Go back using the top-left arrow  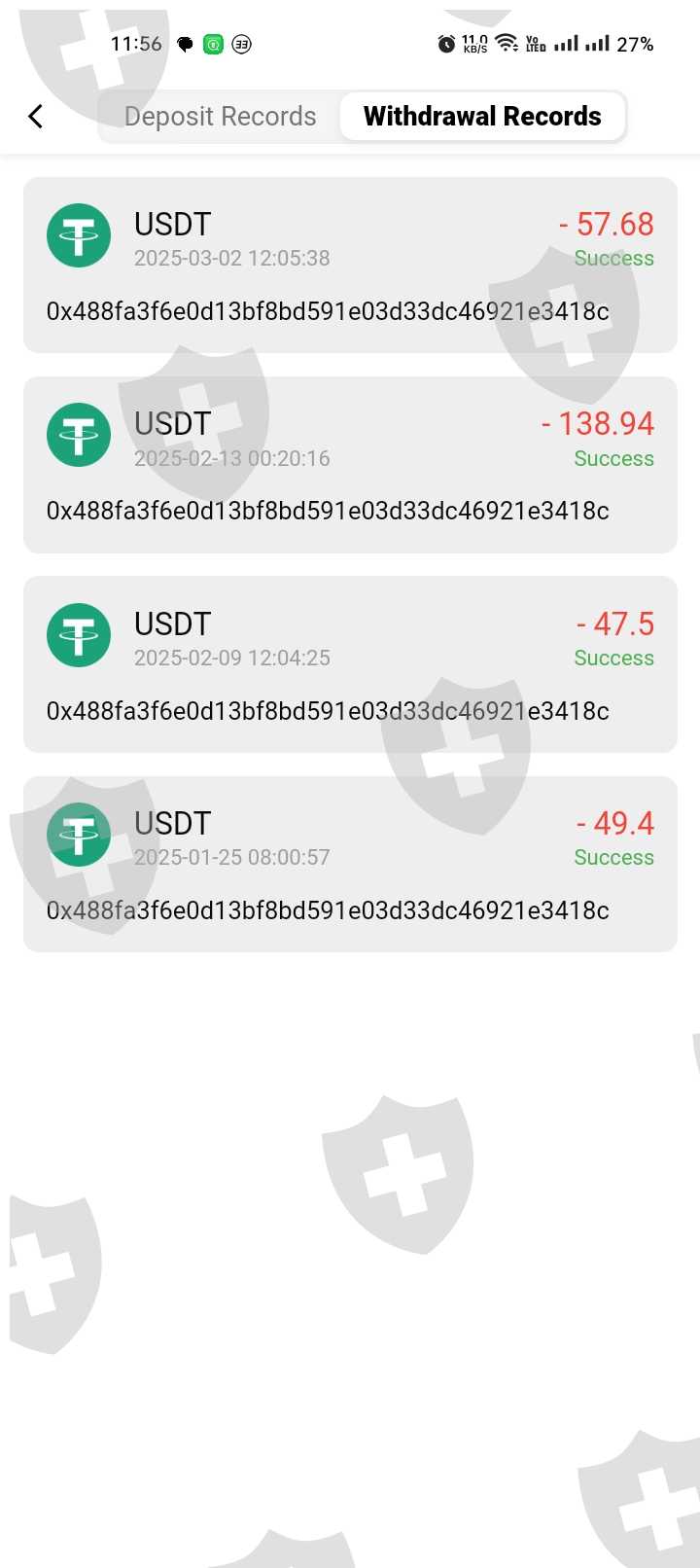pyautogui.click(x=36, y=117)
